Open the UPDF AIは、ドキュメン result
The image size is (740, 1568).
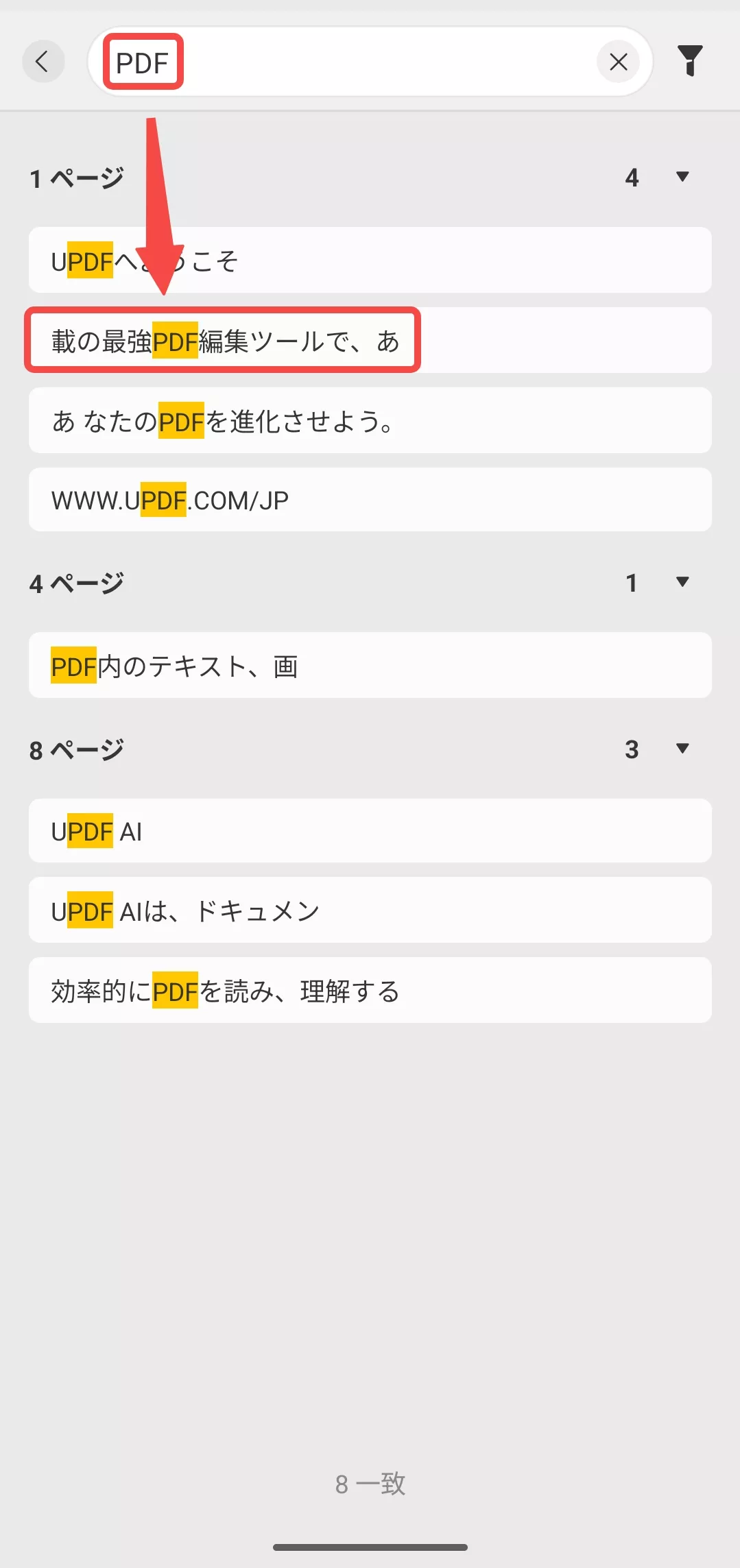click(x=370, y=910)
